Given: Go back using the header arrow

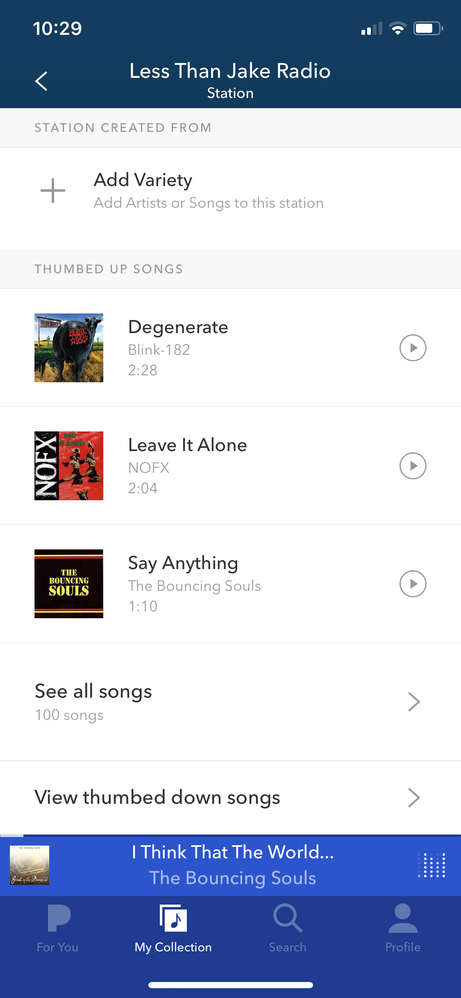Looking at the screenshot, I should (x=41, y=81).
